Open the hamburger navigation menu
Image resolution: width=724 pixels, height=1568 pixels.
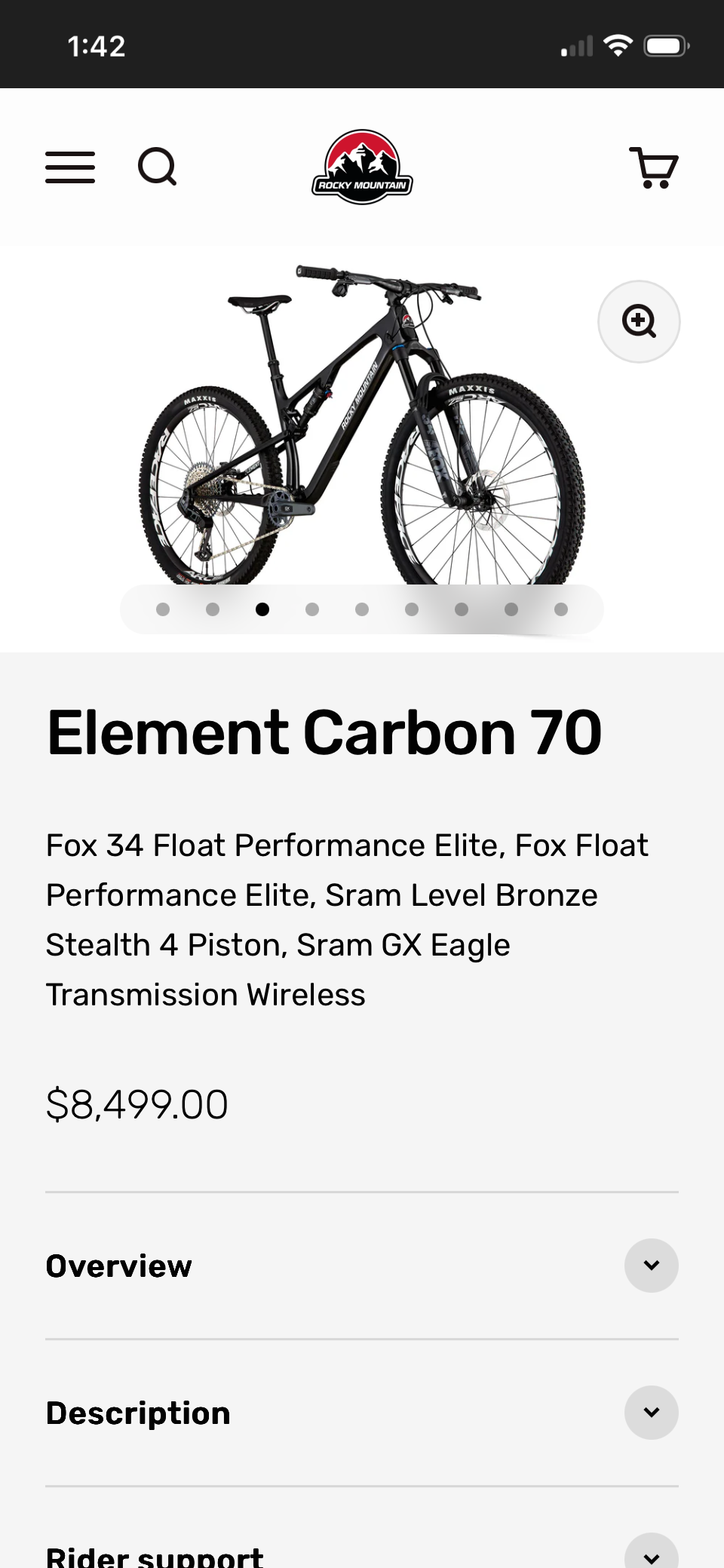tap(70, 167)
